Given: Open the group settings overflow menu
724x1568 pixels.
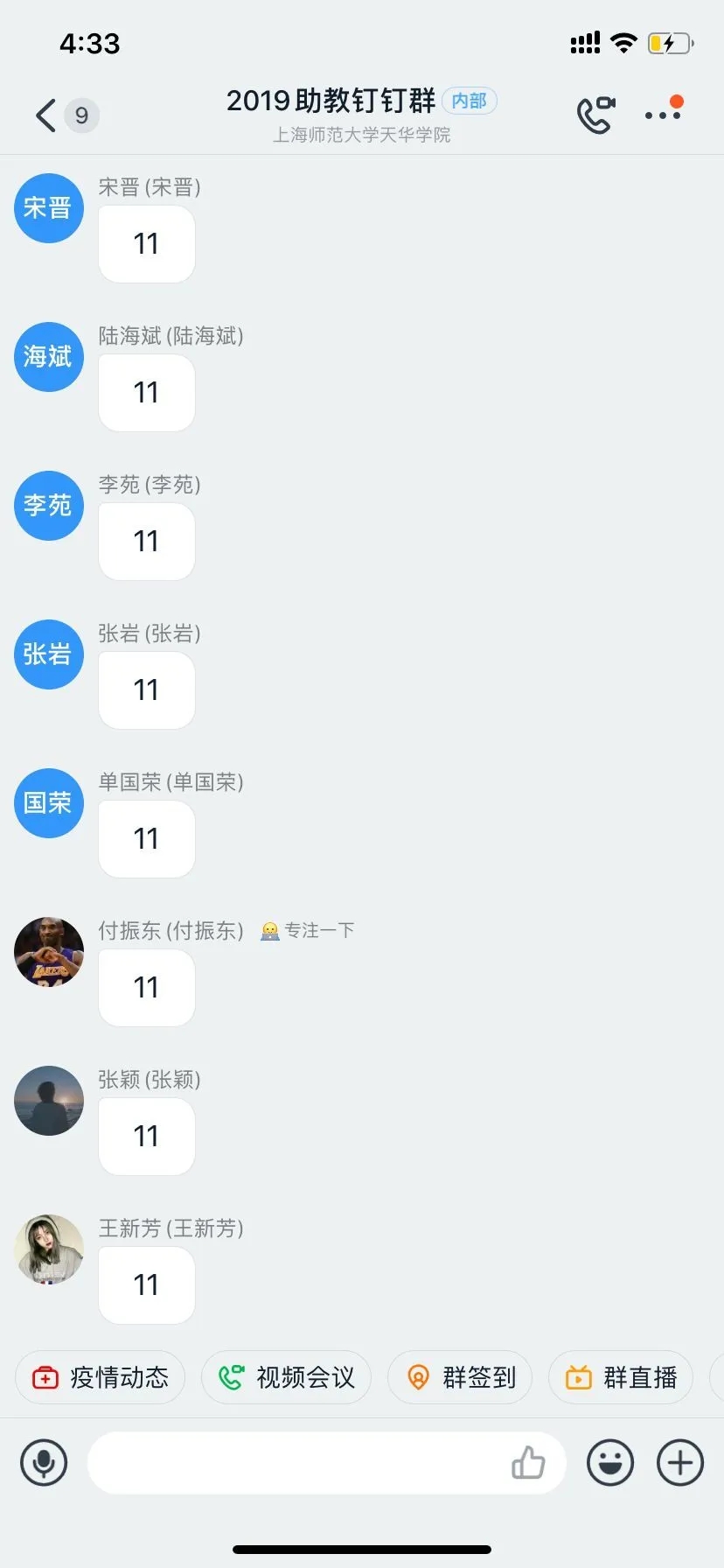Looking at the screenshot, I should tap(662, 115).
